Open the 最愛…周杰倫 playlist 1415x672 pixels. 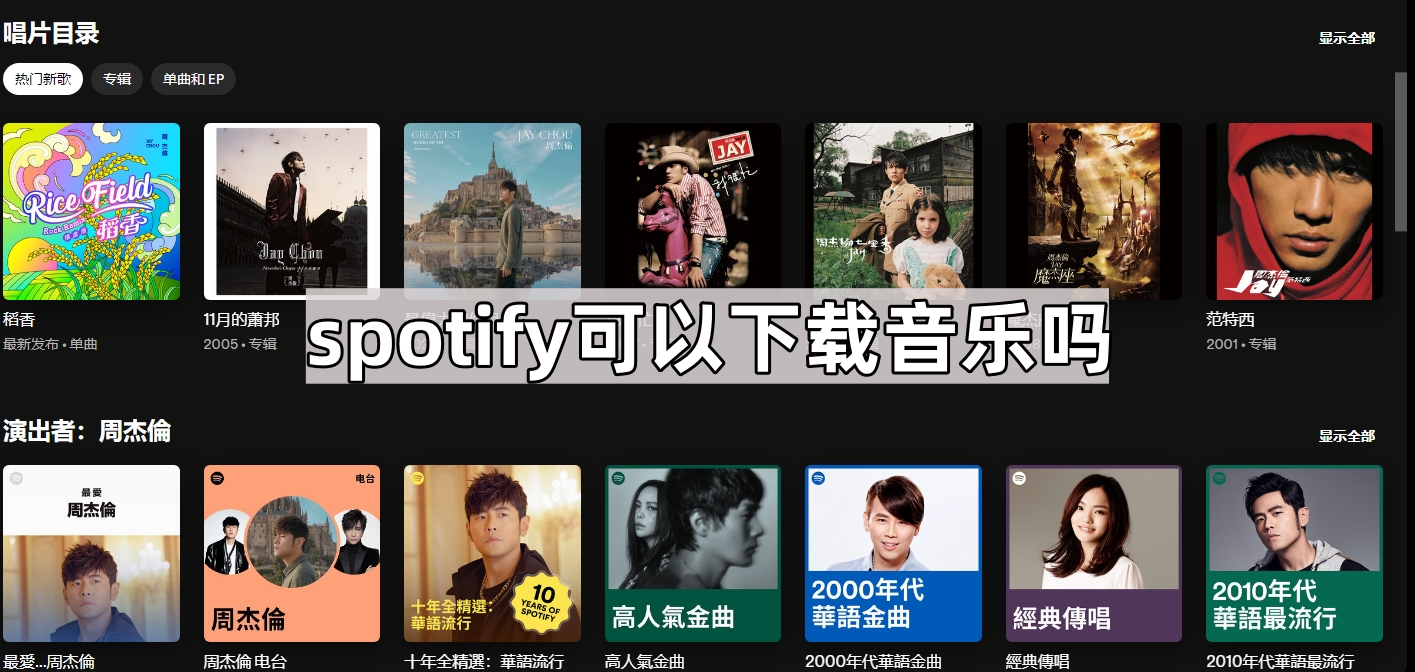click(92, 553)
